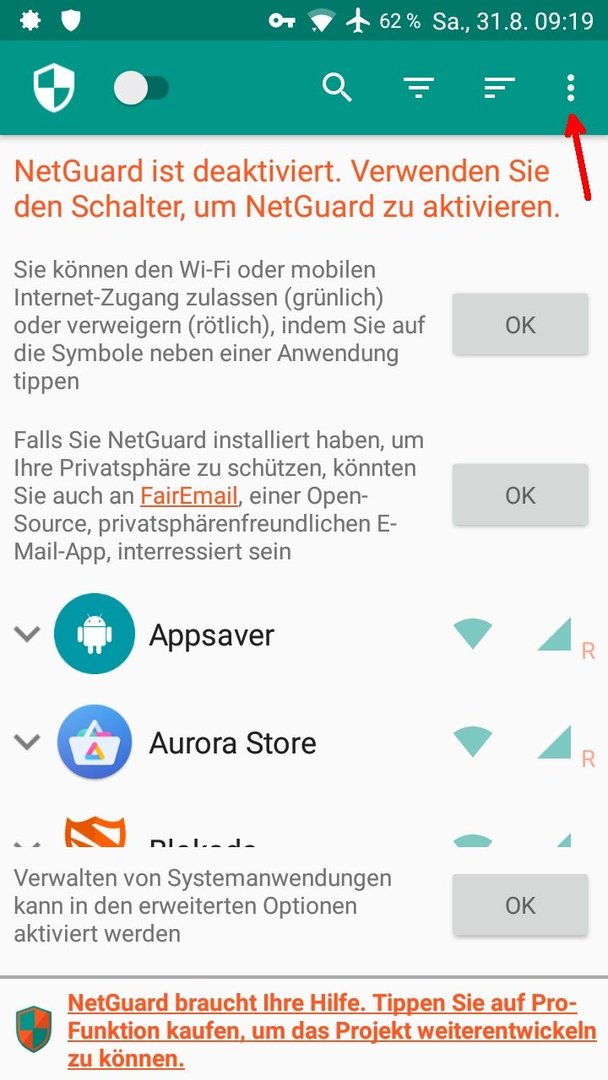This screenshot has height=1080, width=608.
Task: Open the Pro-Funktion kaufen support link
Action: tap(332, 1030)
